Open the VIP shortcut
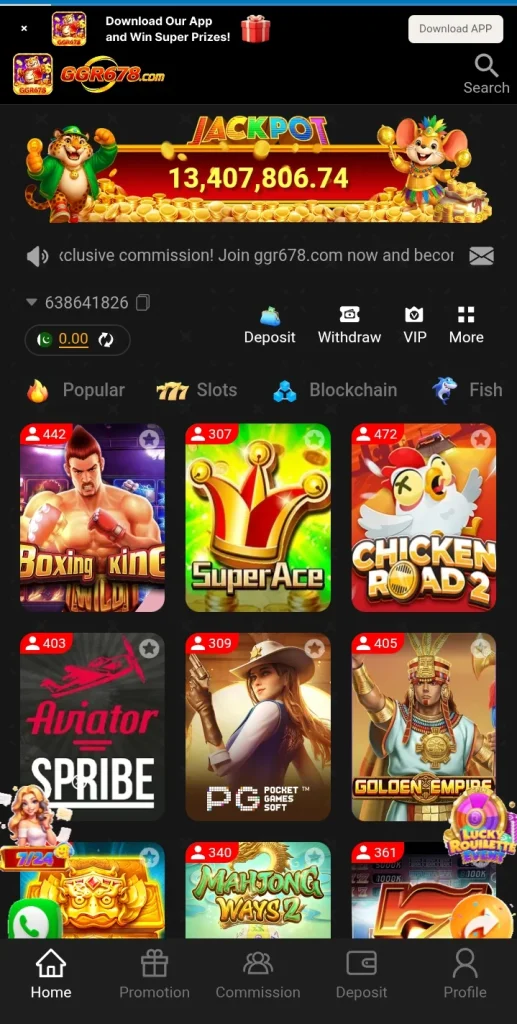The image size is (517, 1024). coord(415,325)
